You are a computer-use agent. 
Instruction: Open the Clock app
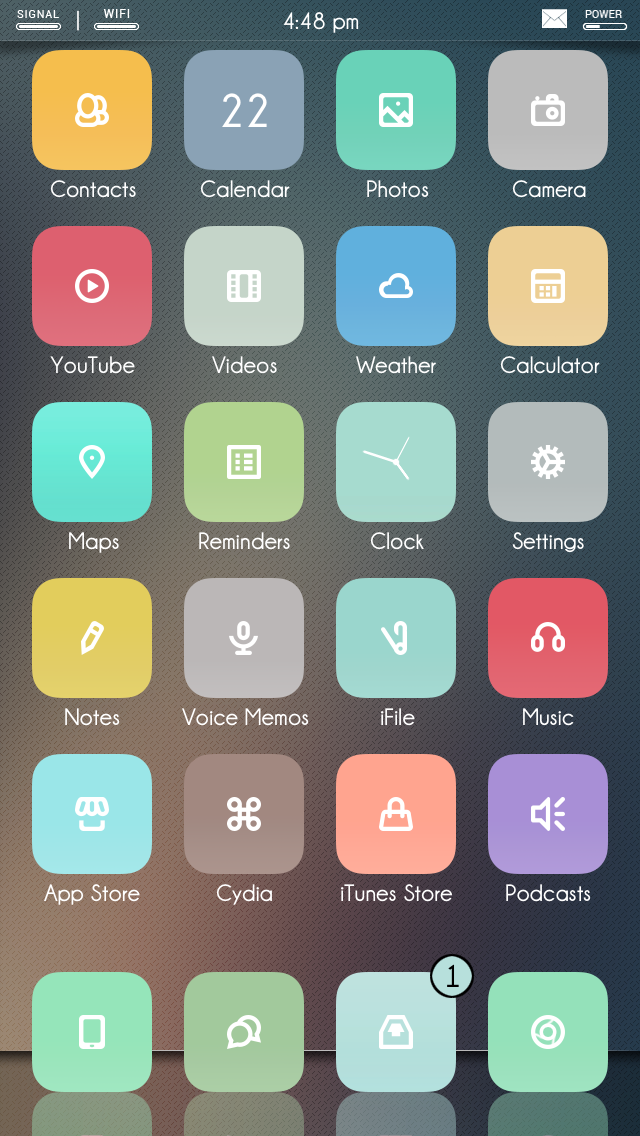pos(396,462)
